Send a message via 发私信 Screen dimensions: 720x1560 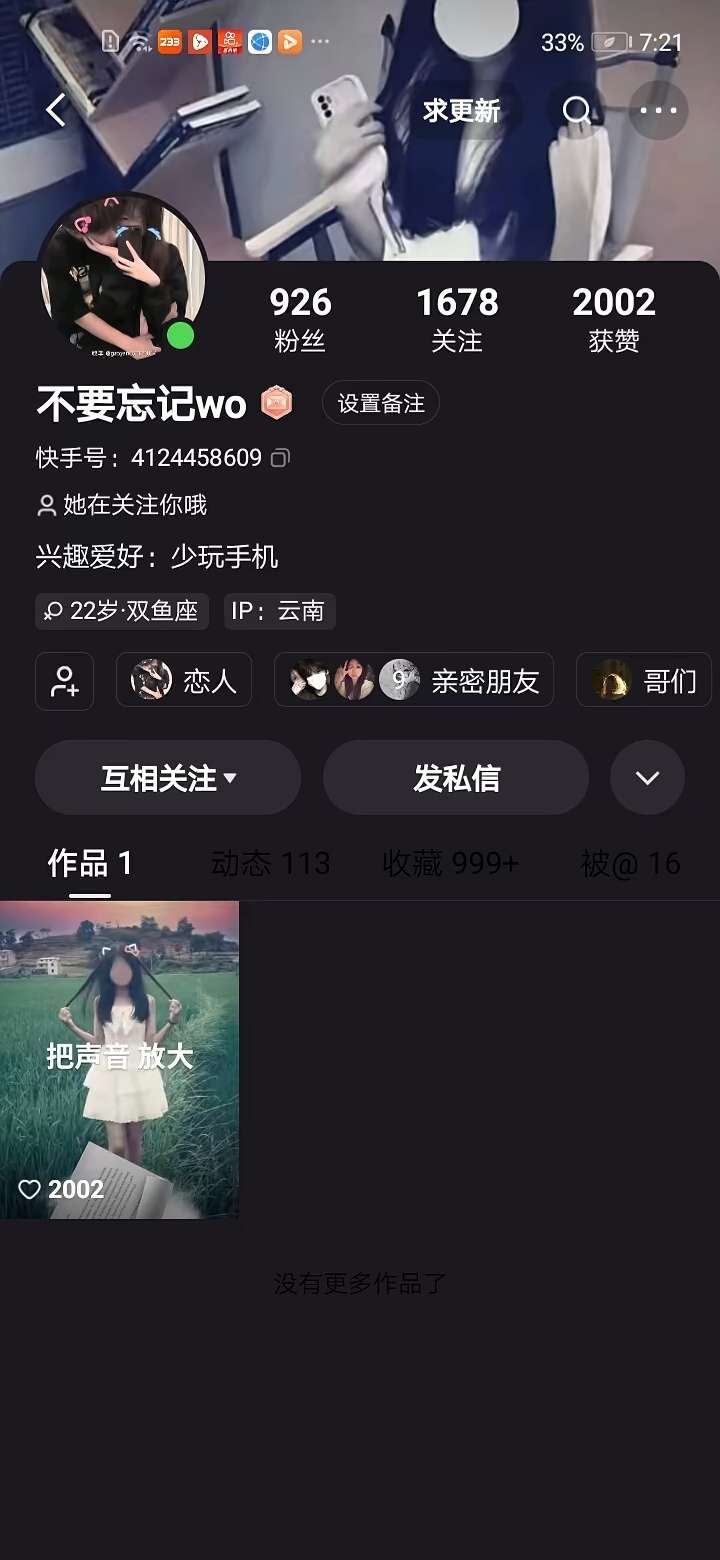pos(456,778)
